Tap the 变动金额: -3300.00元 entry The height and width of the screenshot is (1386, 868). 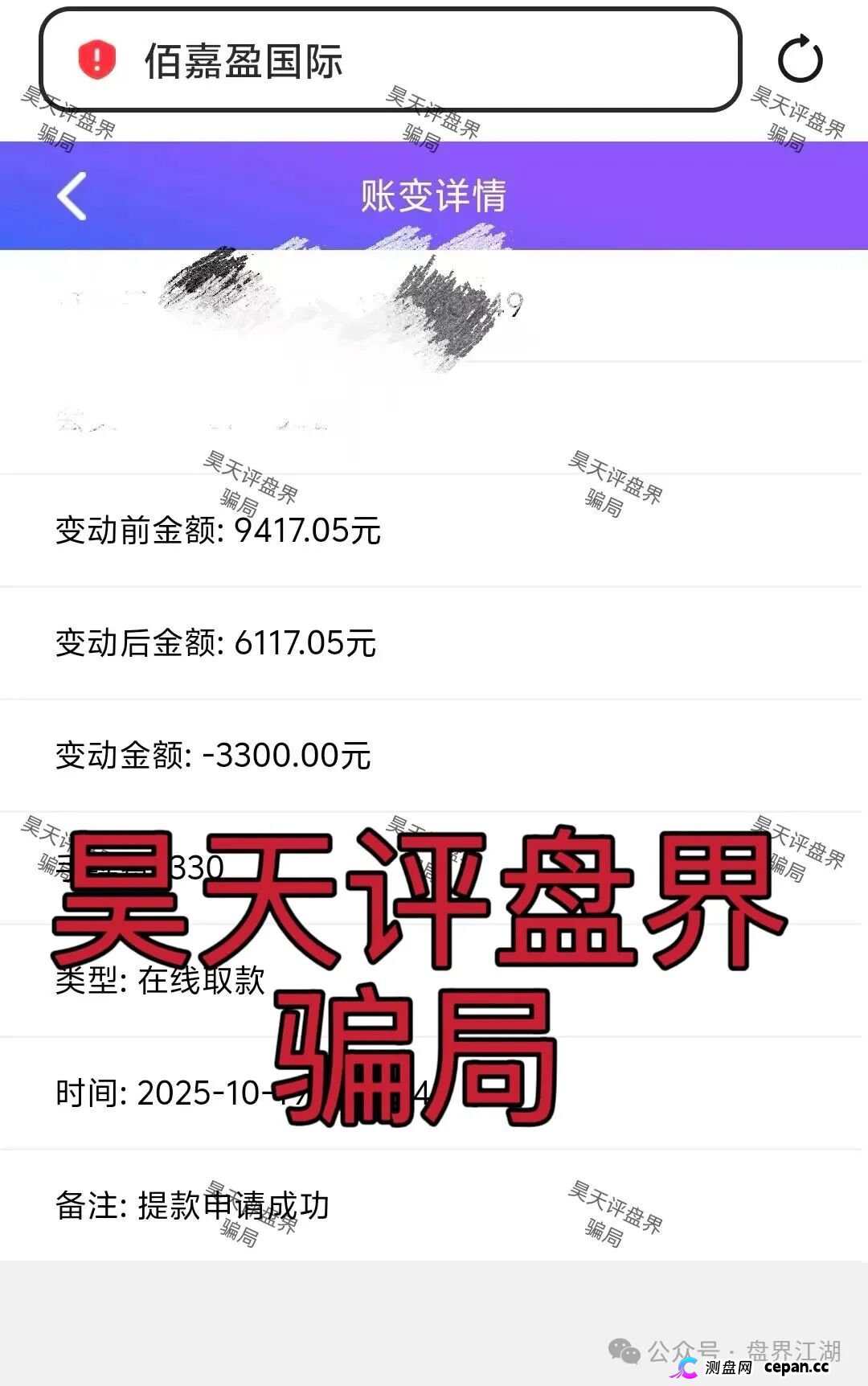(x=211, y=754)
